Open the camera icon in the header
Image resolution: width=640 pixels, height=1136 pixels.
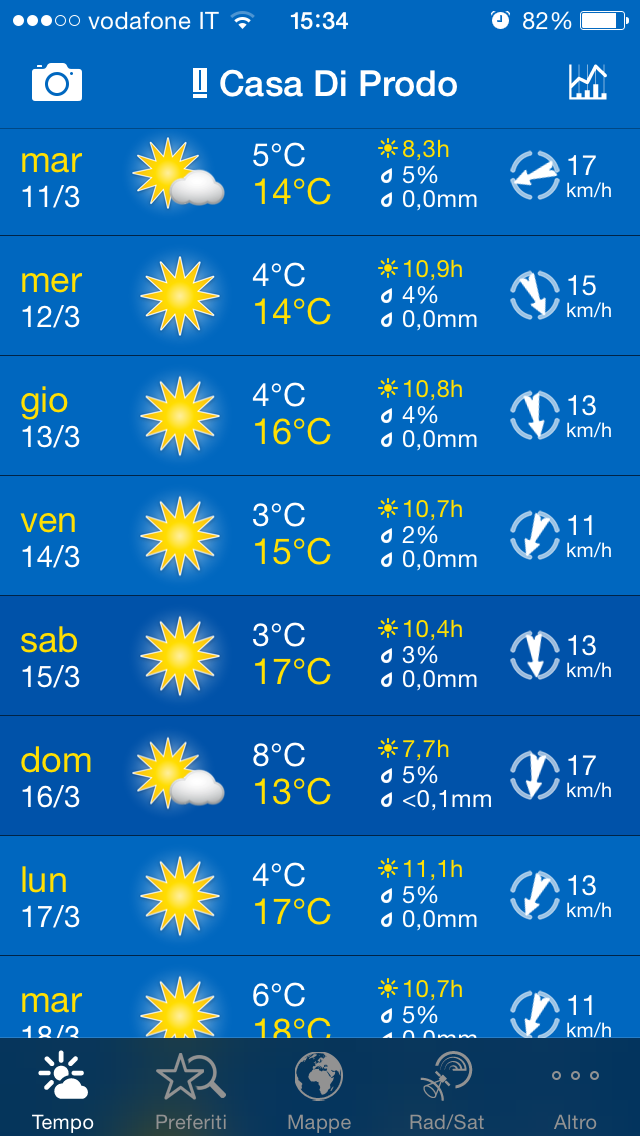point(57,83)
